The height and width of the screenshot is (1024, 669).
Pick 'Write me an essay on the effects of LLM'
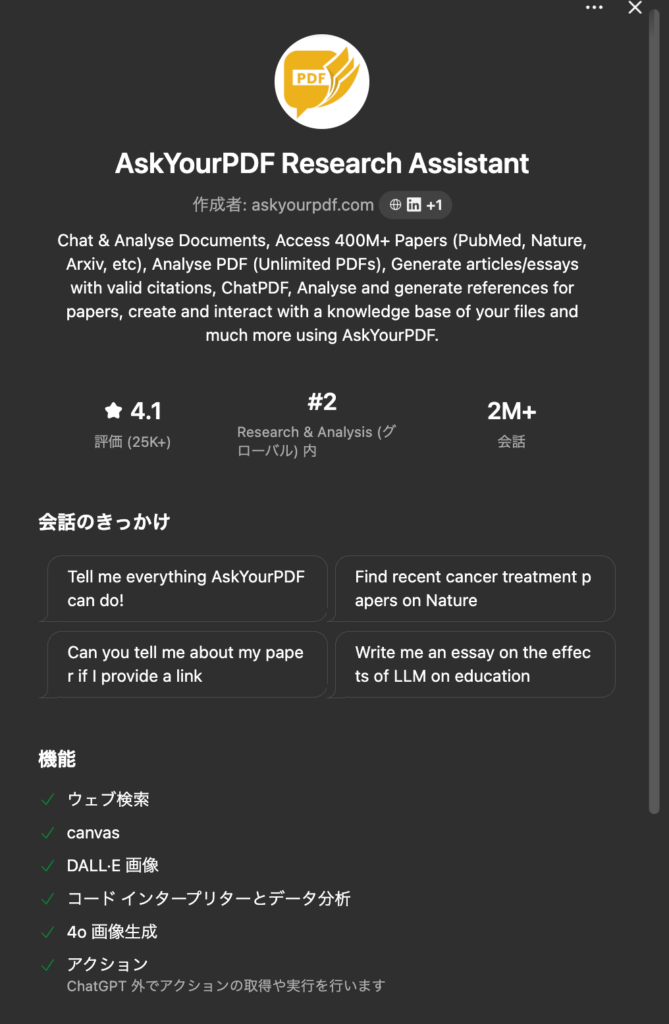[x=474, y=664]
